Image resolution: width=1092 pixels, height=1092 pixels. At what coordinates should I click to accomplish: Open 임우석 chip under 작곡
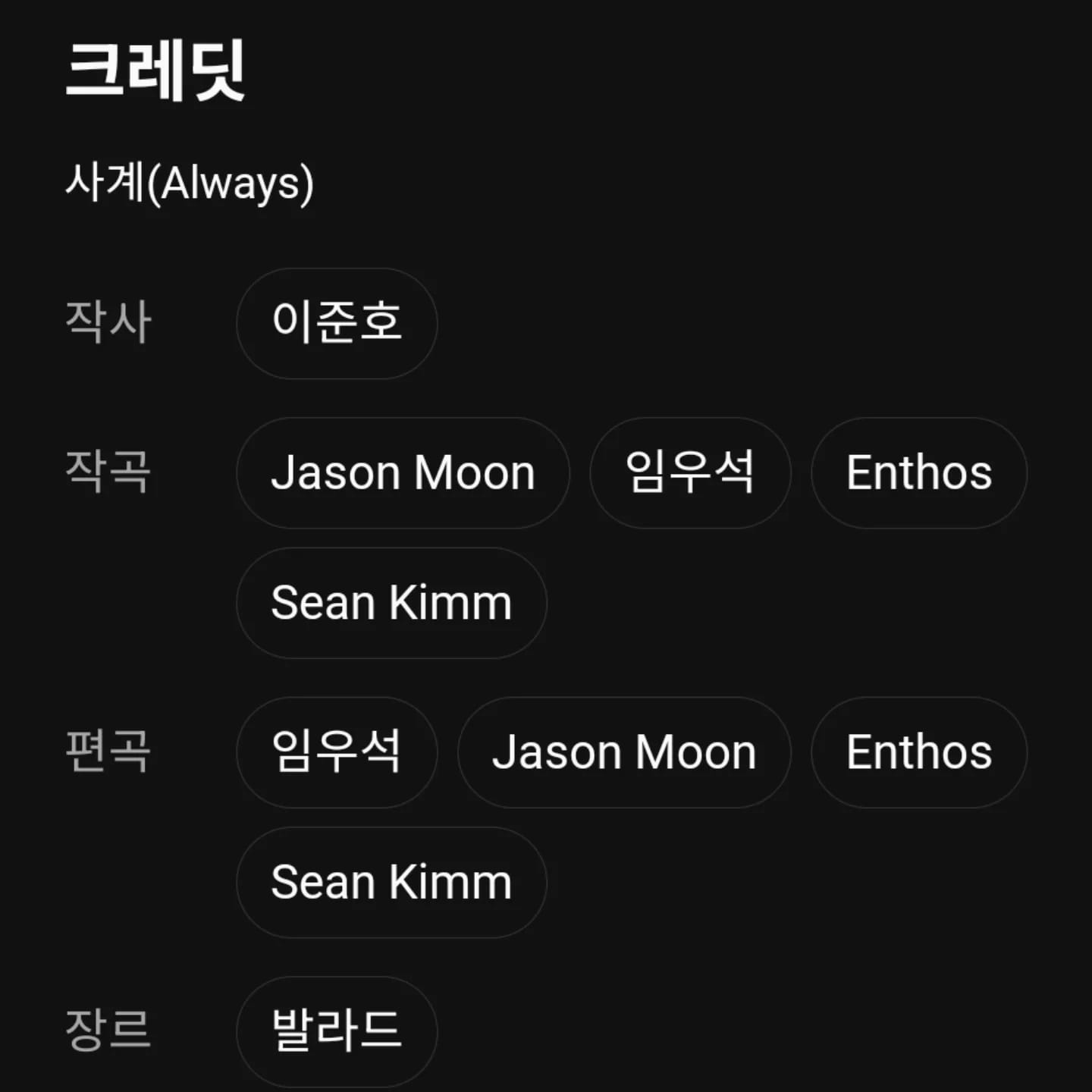point(690,472)
